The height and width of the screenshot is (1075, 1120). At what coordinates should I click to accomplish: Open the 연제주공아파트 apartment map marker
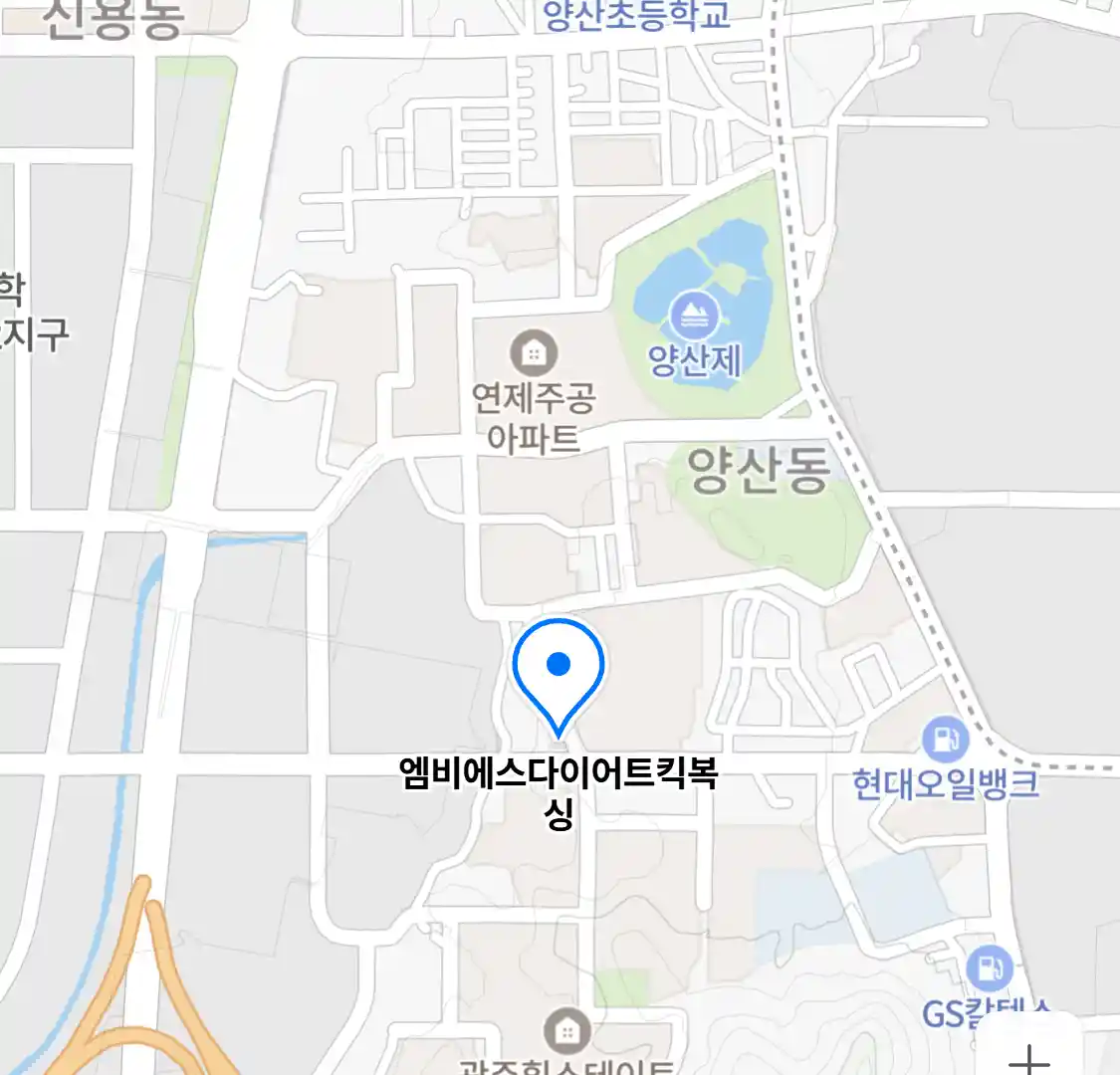pyautogui.click(x=535, y=353)
